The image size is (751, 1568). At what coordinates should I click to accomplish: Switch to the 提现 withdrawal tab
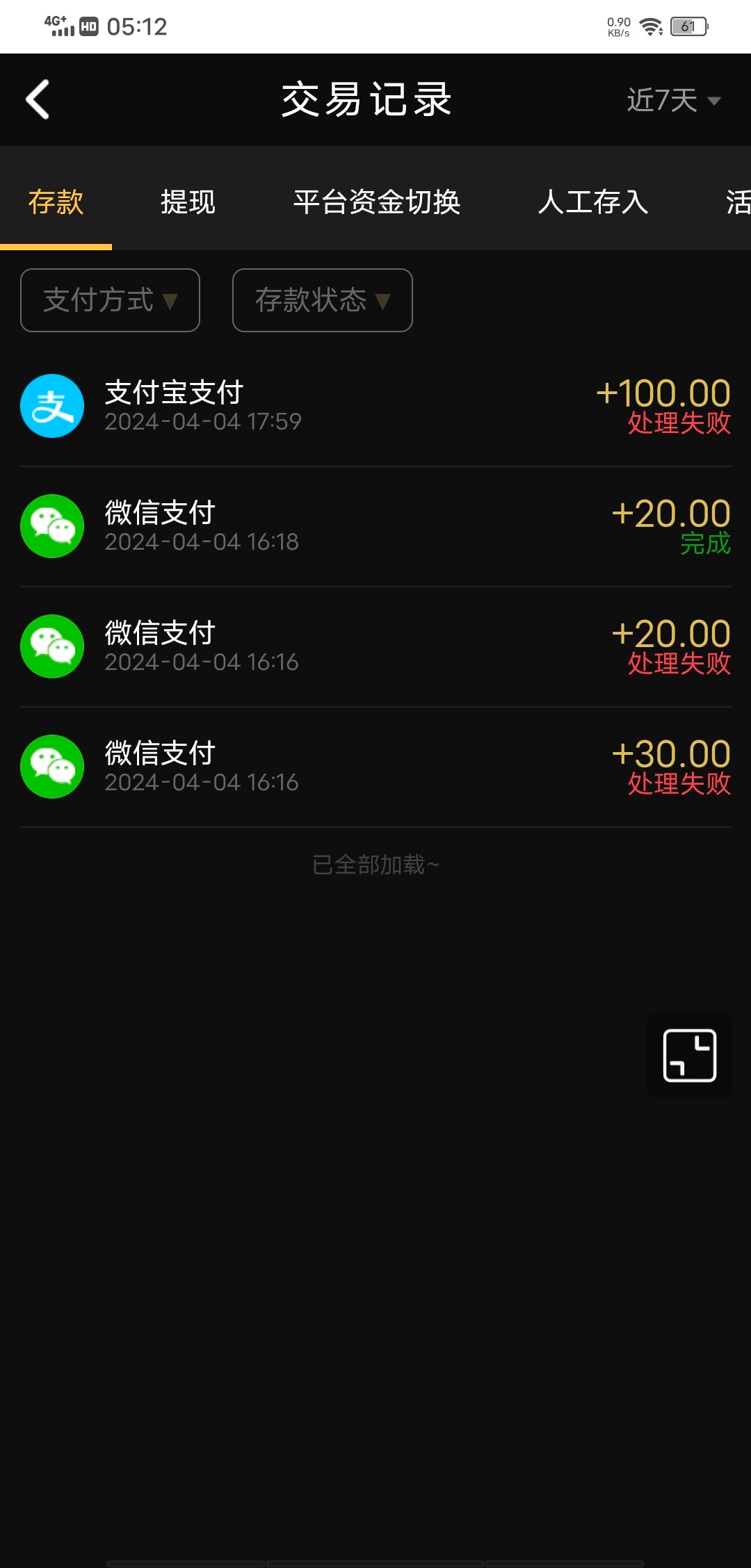(188, 202)
